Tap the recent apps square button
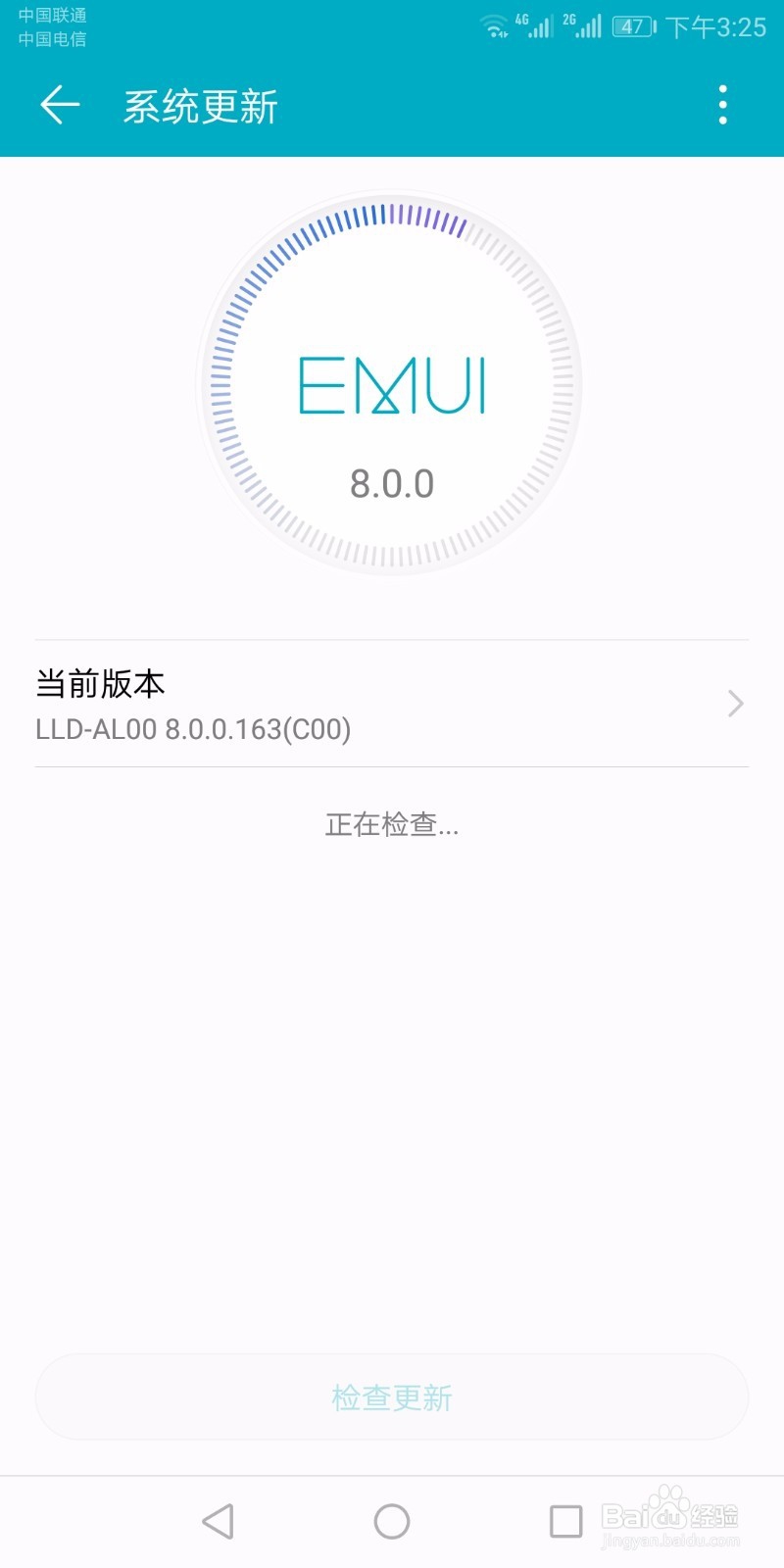The width and height of the screenshot is (784, 1568). click(x=564, y=1521)
